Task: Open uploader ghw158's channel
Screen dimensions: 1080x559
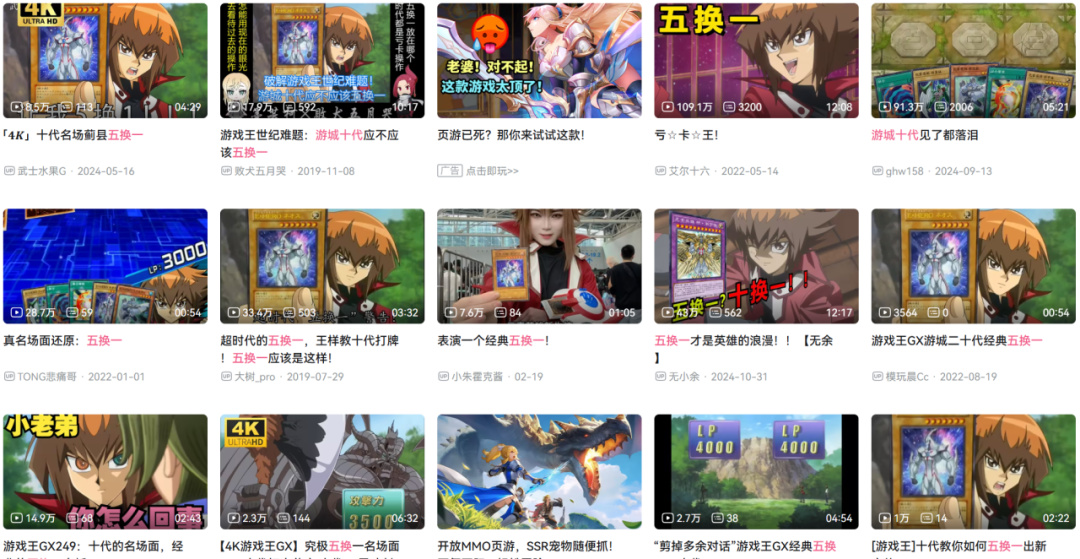Action: coord(904,171)
